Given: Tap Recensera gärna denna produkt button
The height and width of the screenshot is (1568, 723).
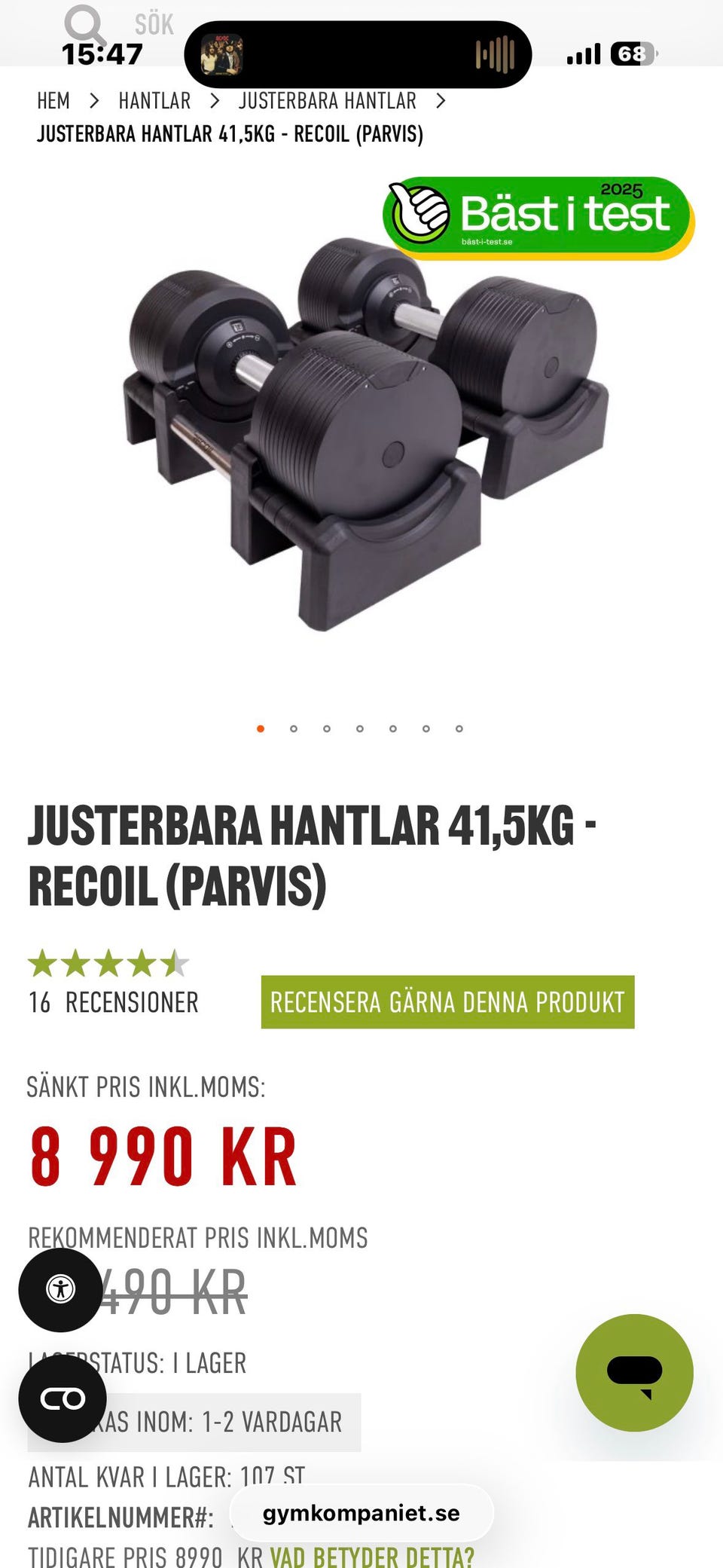Looking at the screenshot, I should point(447,1002).
